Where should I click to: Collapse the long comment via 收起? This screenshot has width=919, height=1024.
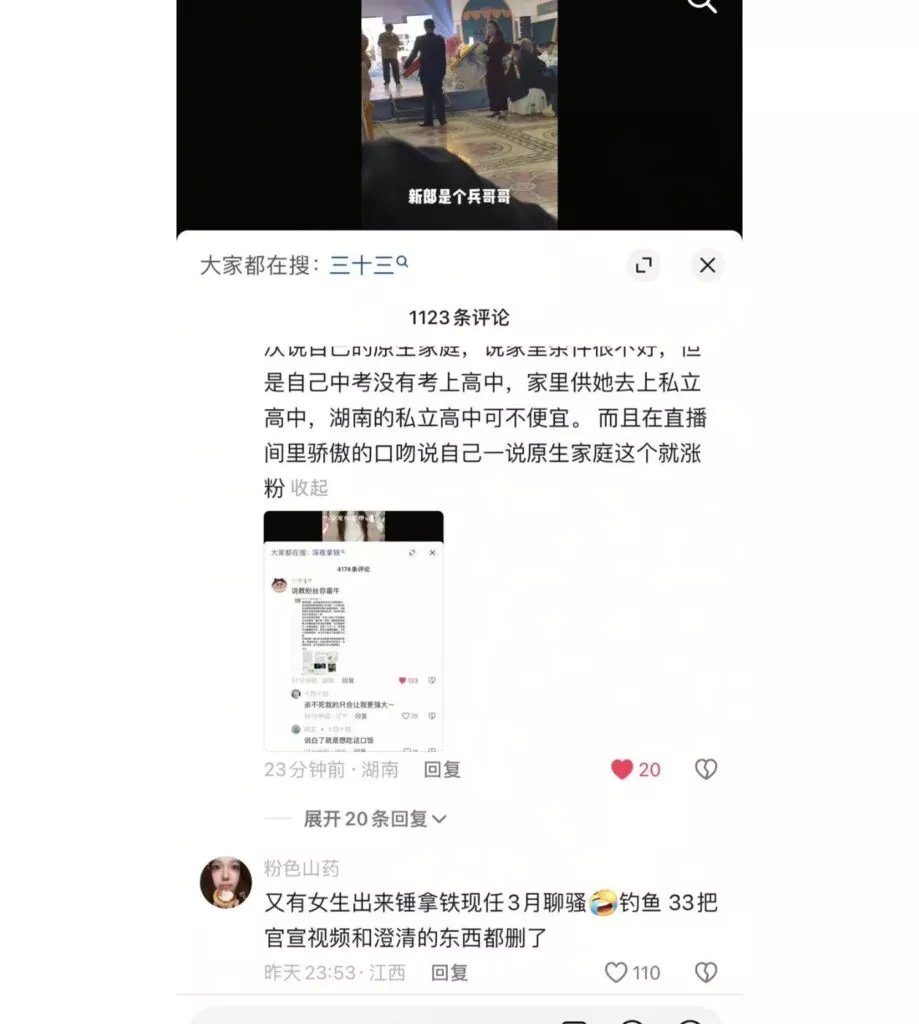(309, 488)
